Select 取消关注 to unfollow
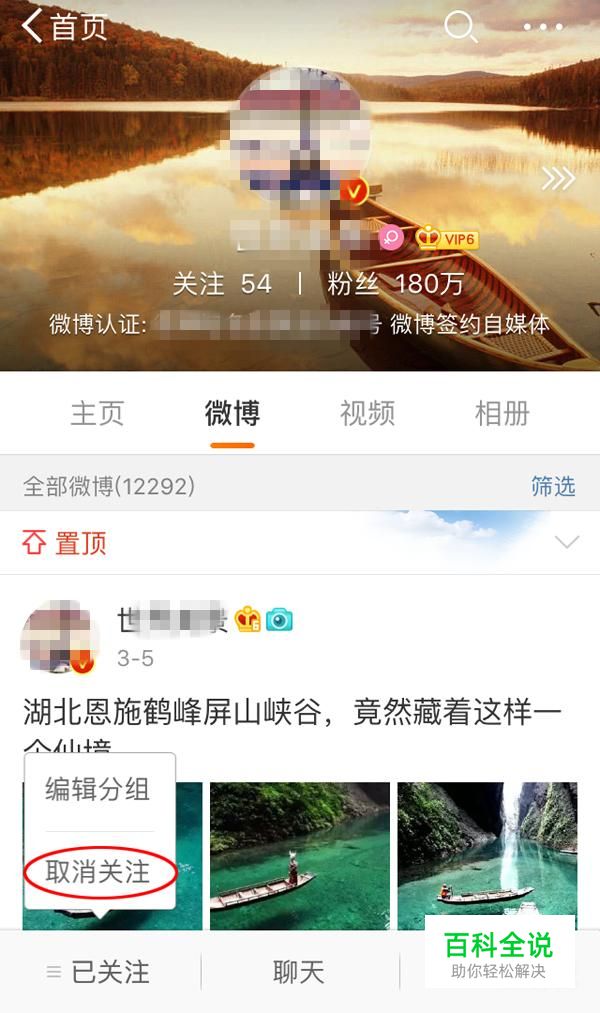 pyautogui.click(x=98, y=872)
